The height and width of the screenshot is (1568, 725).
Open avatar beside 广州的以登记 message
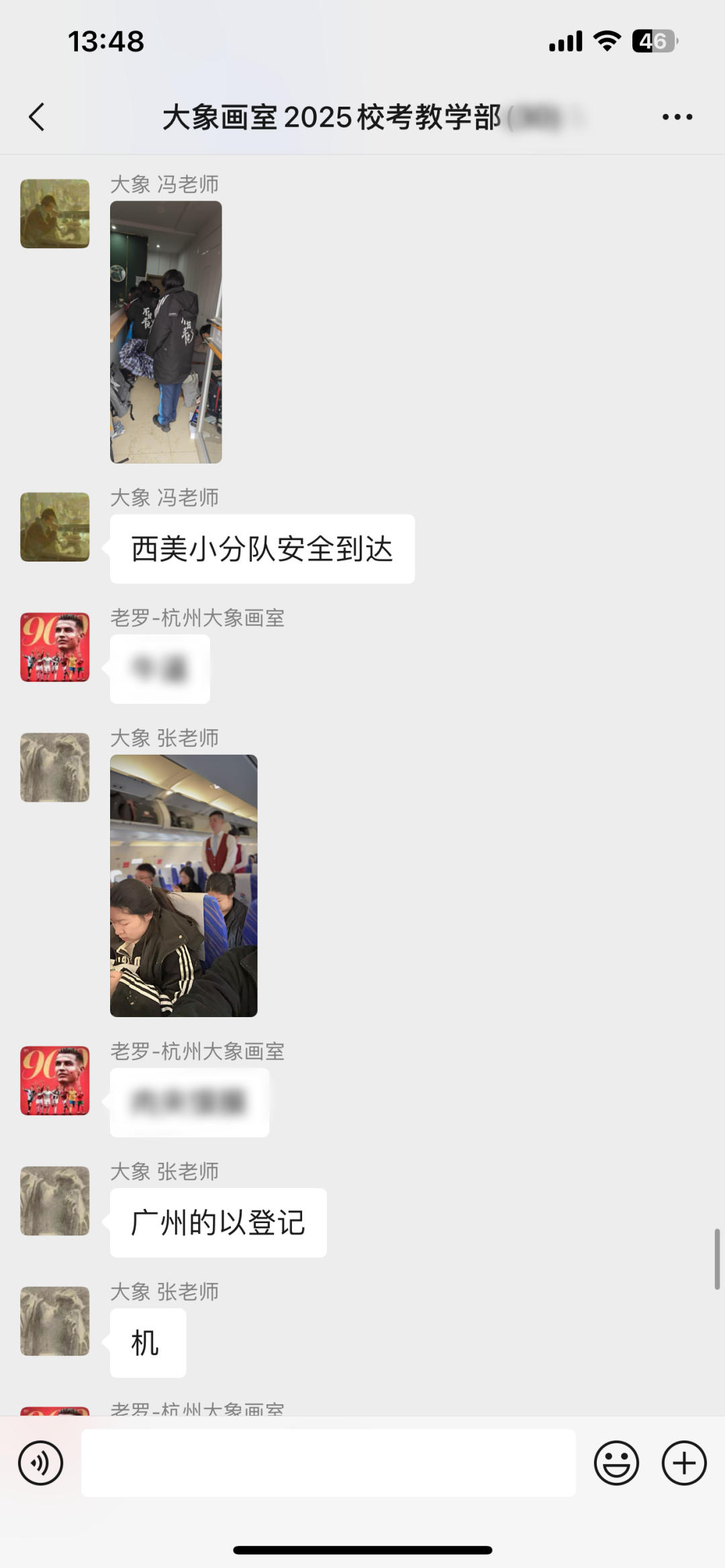55,1201
